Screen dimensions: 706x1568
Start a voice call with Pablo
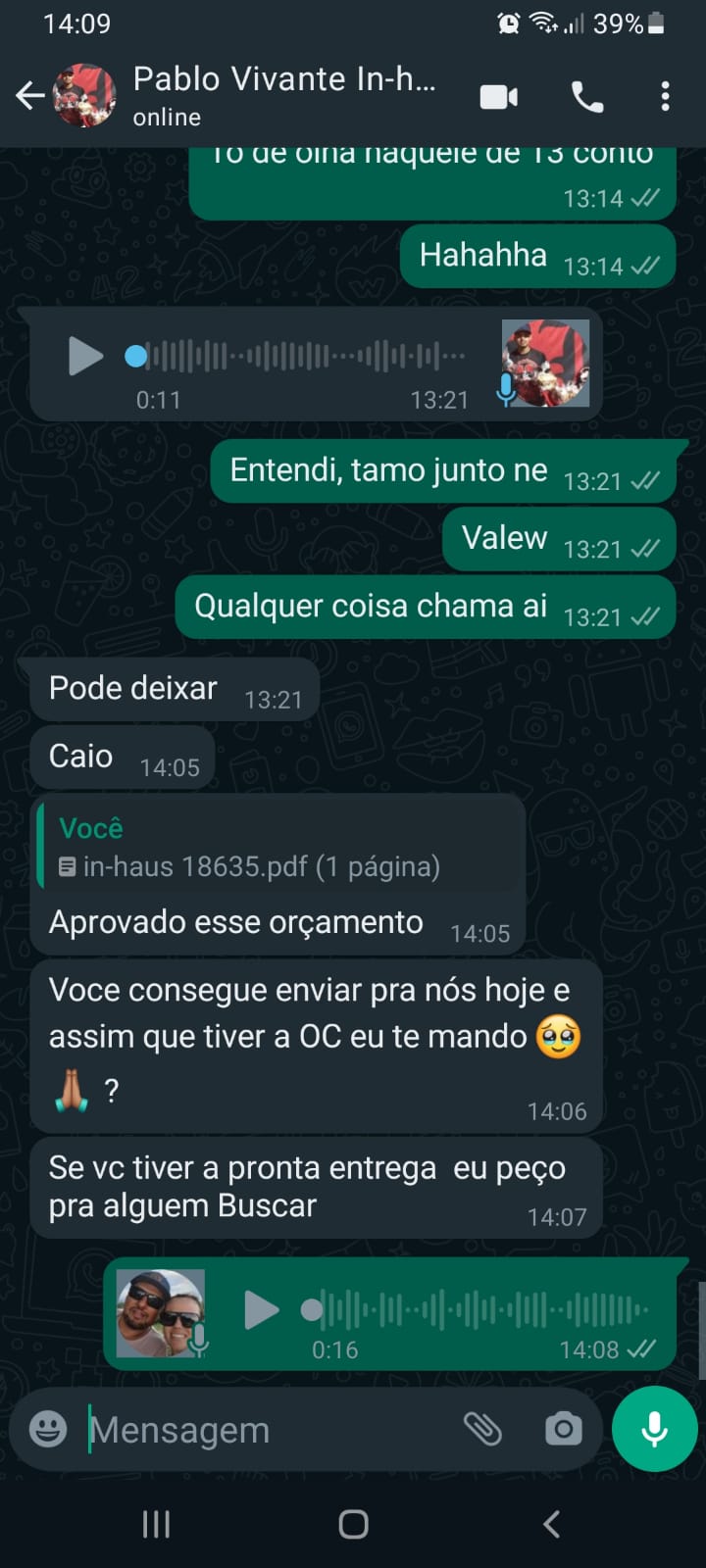pyautogui.click(x=587, y=96)
